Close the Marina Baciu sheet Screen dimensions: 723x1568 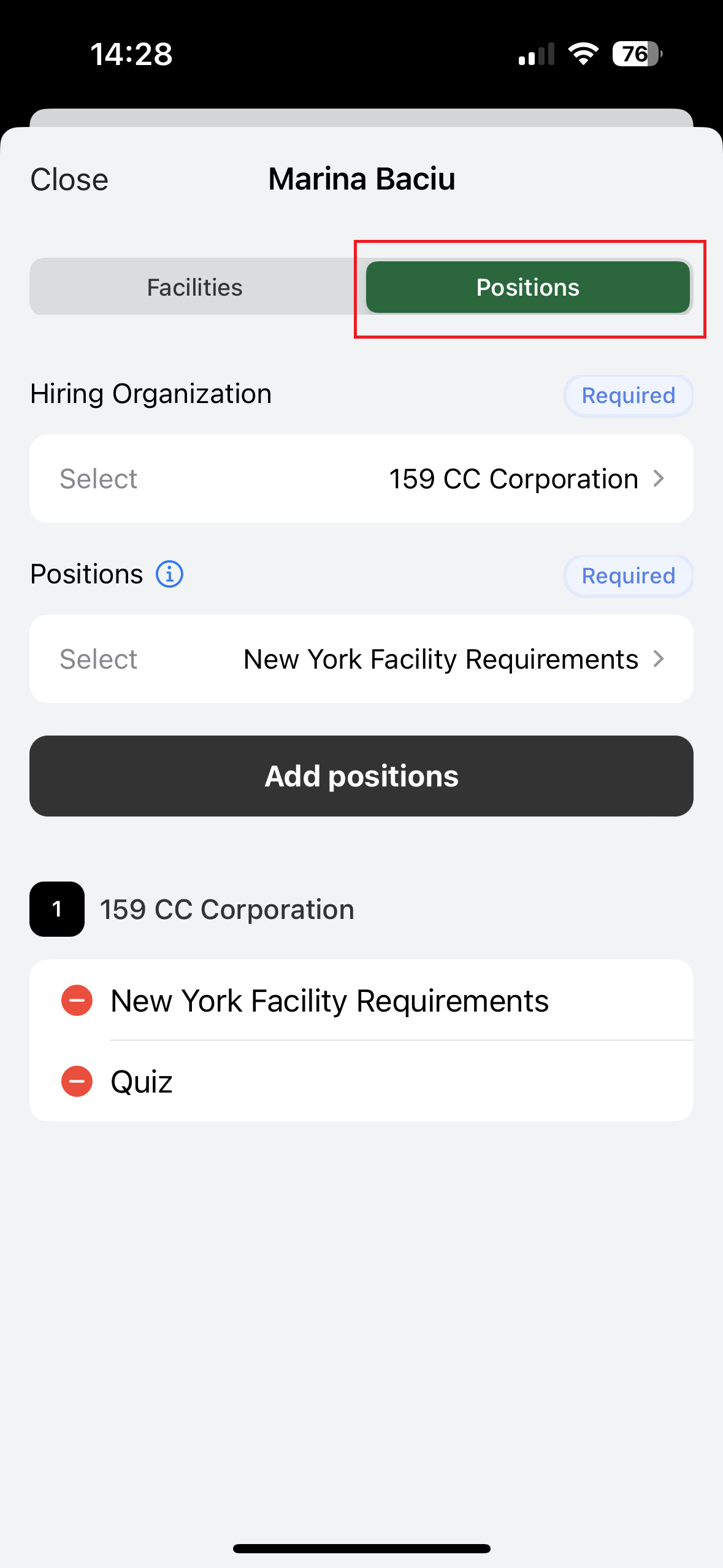pos(69,180)
